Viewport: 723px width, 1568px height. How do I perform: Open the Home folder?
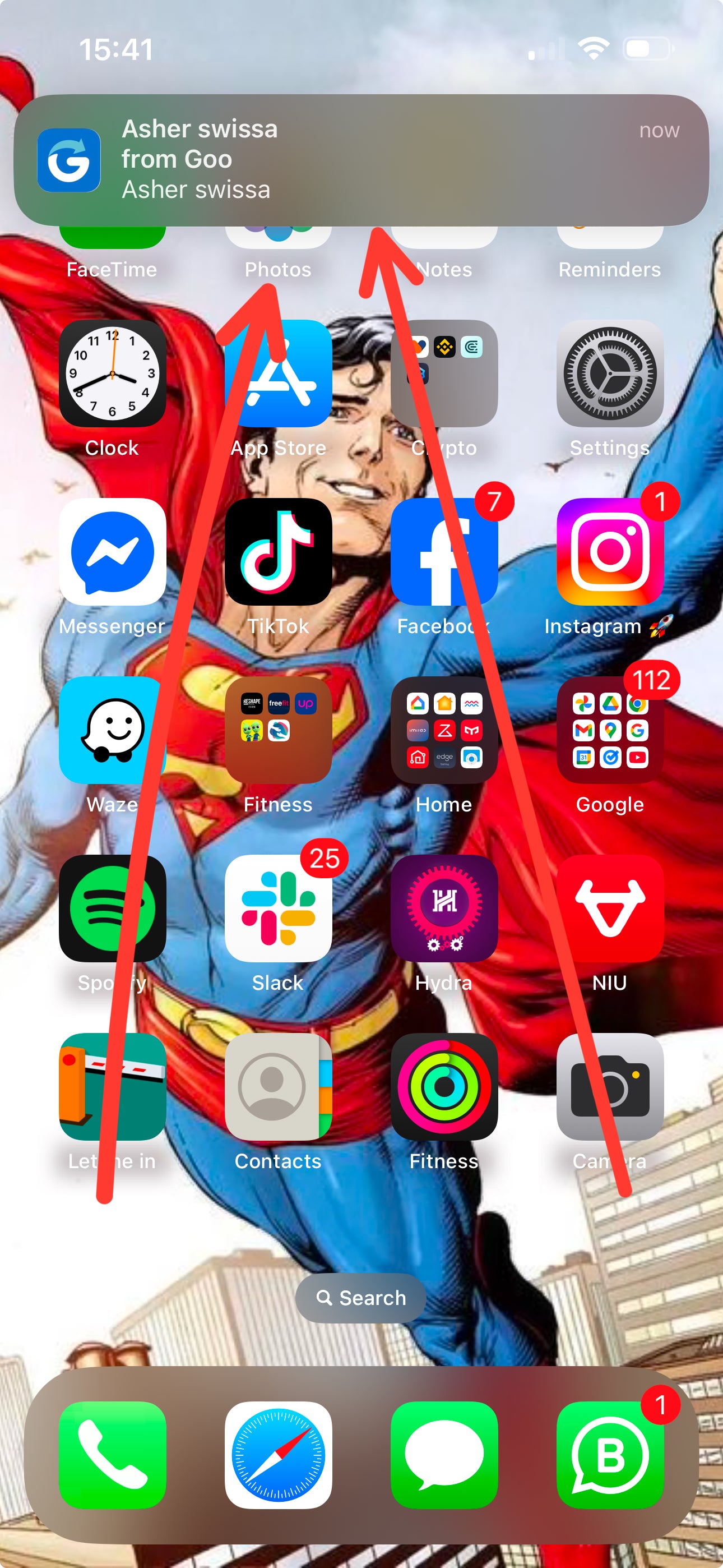tap(444, 730)
